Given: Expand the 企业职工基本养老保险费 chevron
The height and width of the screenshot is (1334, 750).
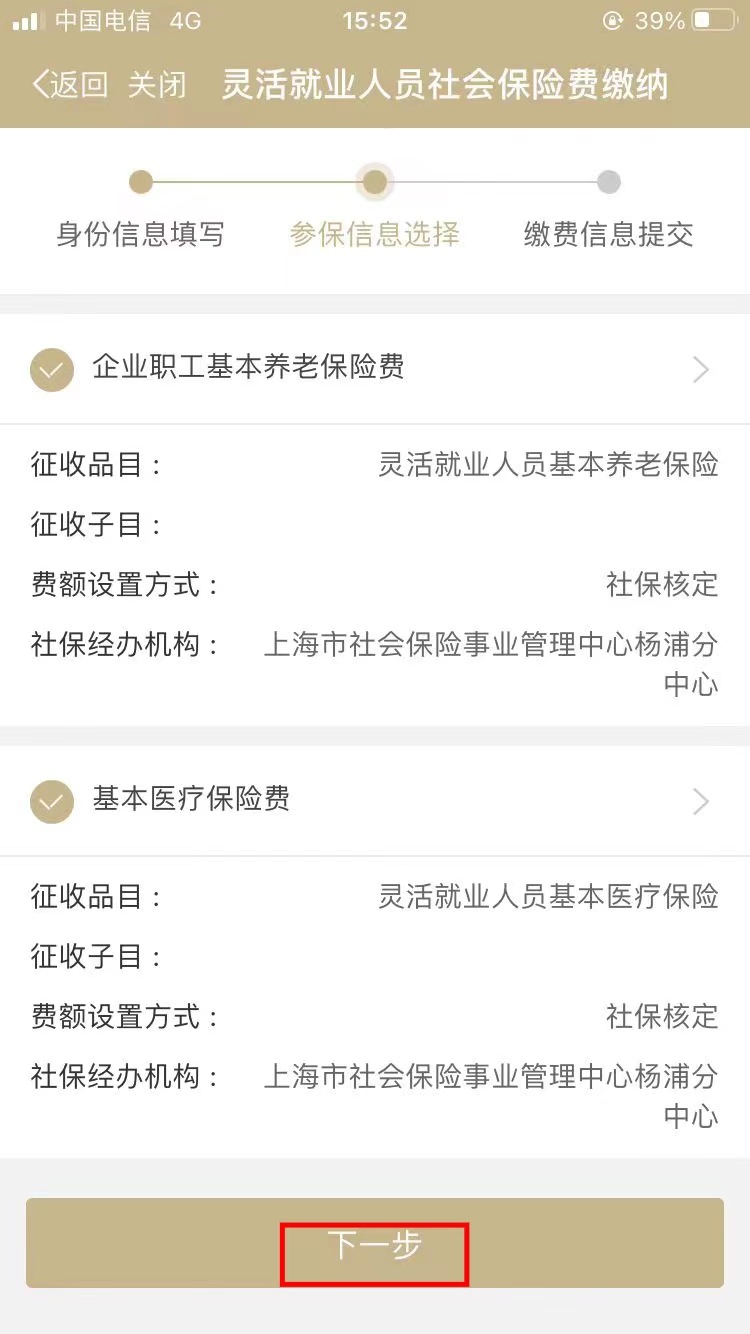Looking at the screenshot, I should [701, 370].
